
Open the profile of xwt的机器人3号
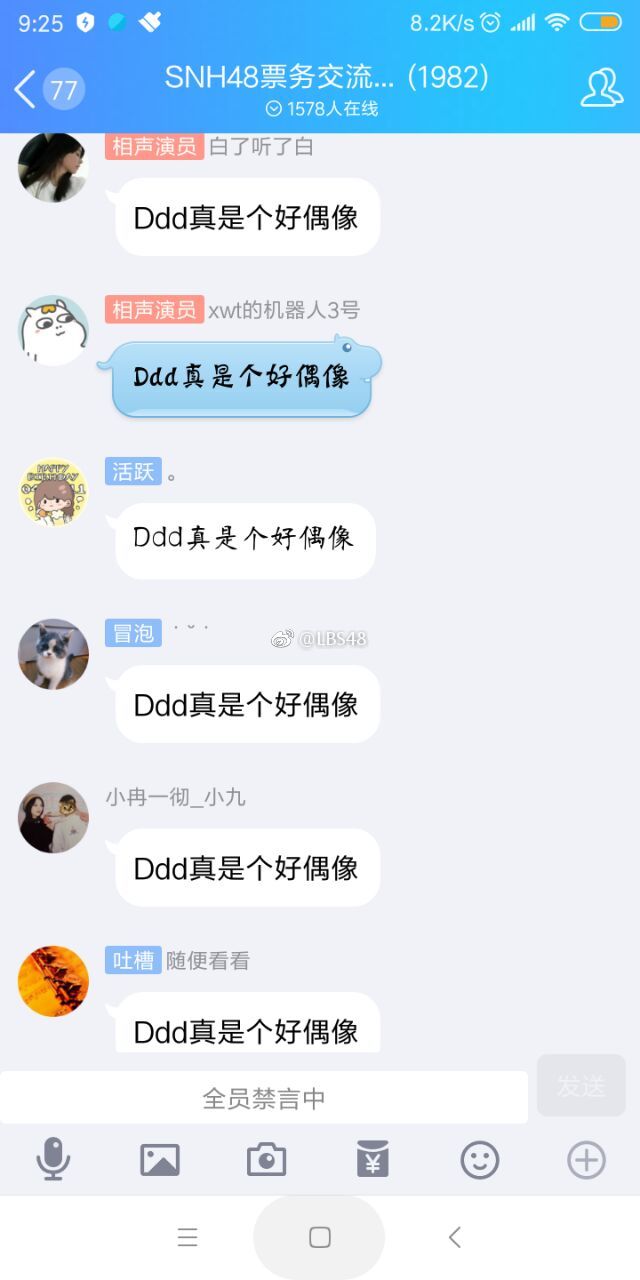click(x=53, y=330)
